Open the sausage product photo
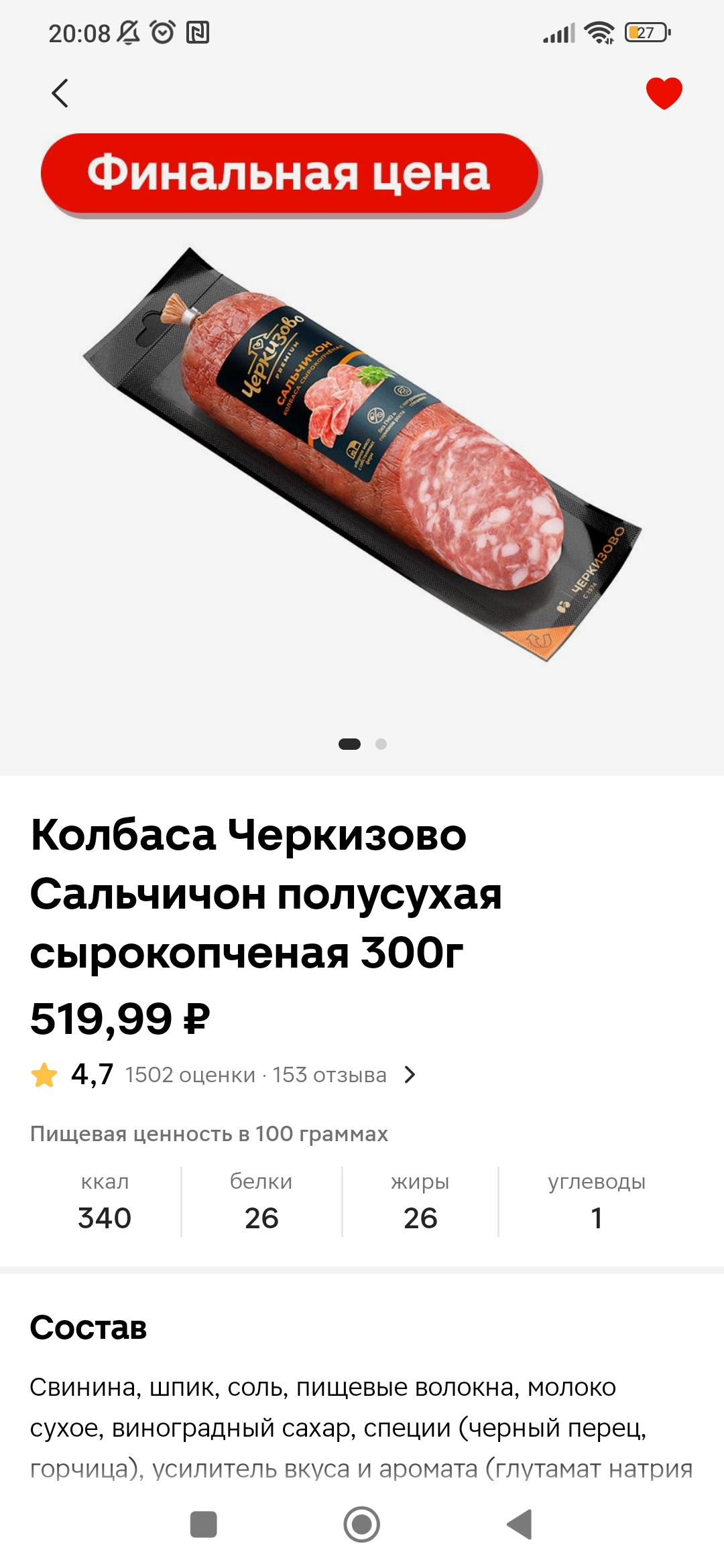The image size is (724, 1568). click(x=362, y=454)
